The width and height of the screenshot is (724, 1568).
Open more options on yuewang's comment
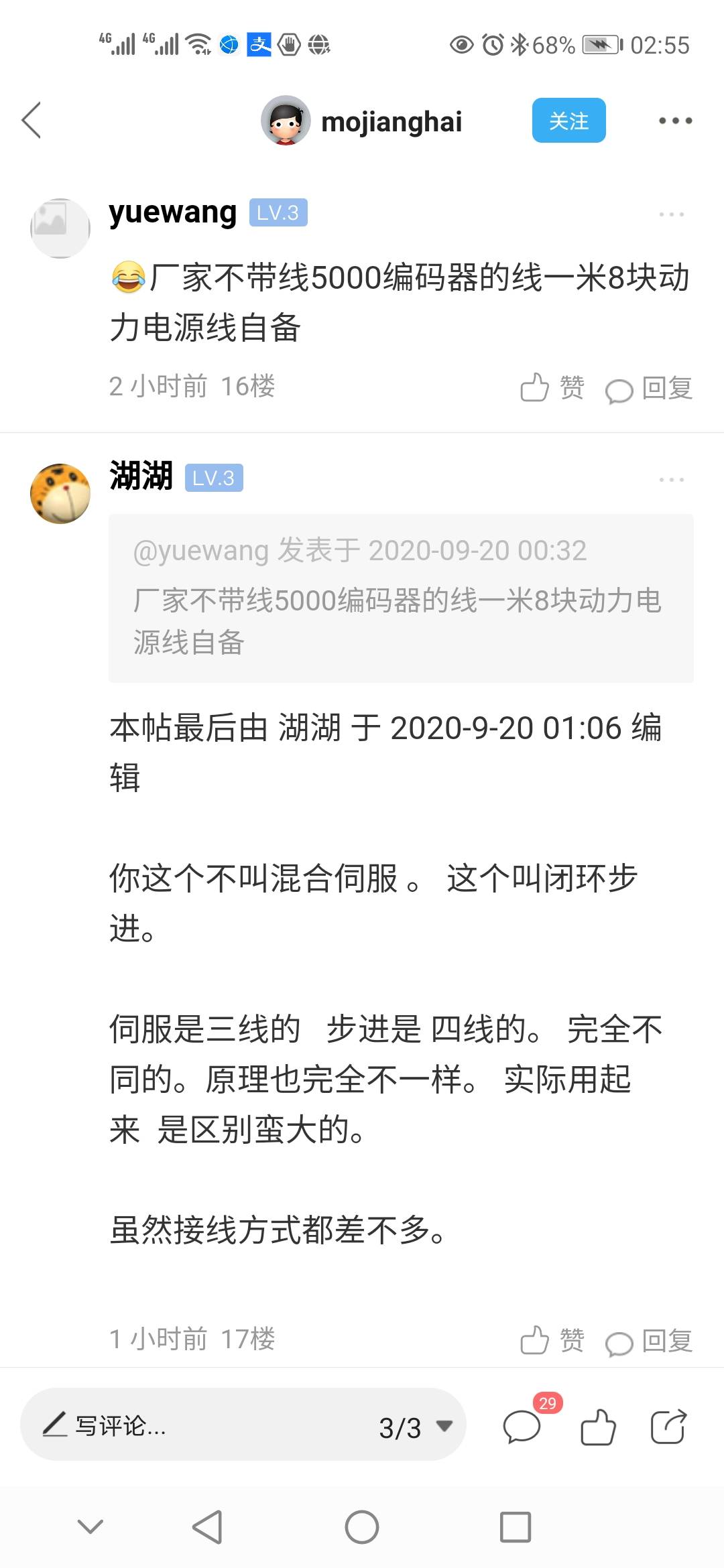tap(671, 214)
